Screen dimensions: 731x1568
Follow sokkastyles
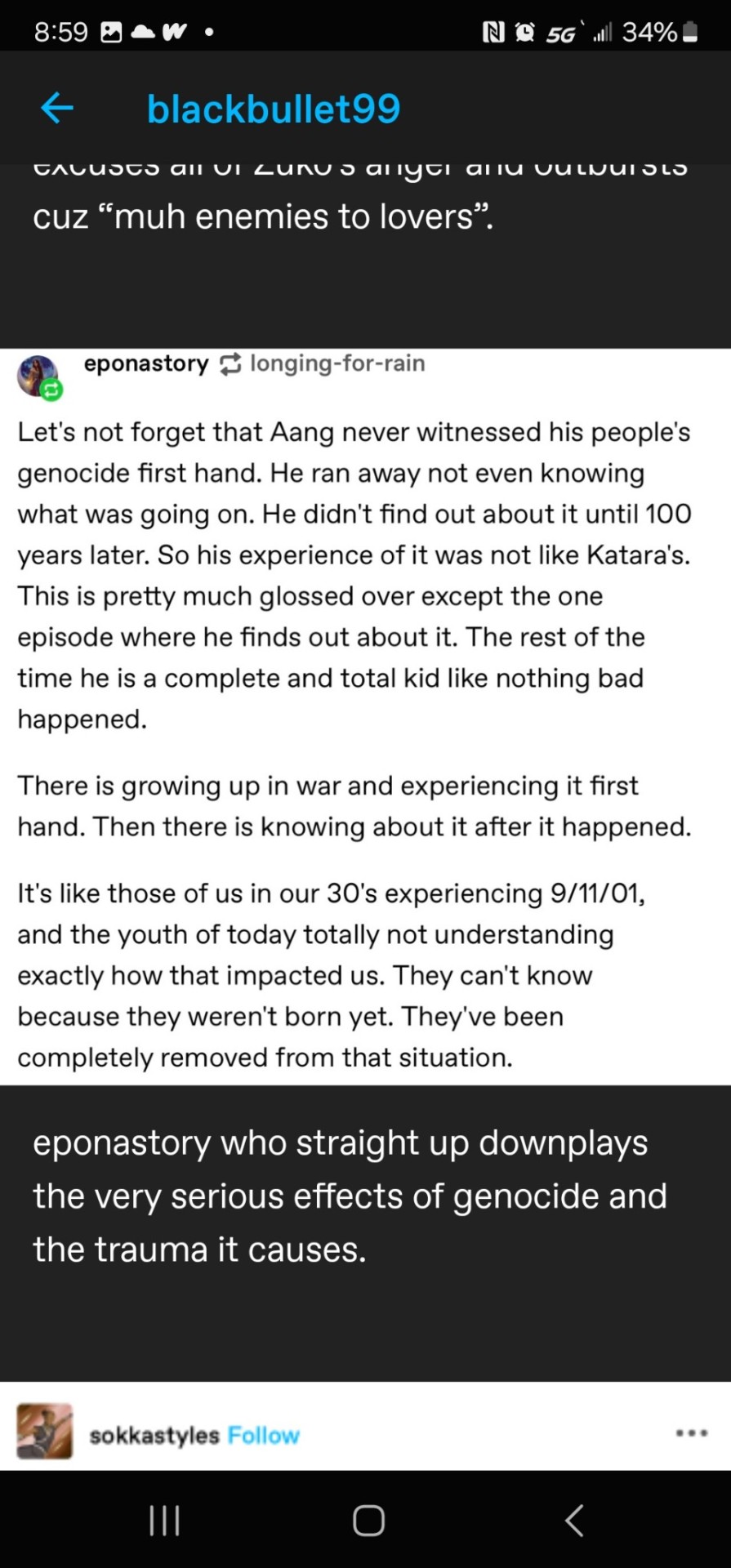point(263,1435)
